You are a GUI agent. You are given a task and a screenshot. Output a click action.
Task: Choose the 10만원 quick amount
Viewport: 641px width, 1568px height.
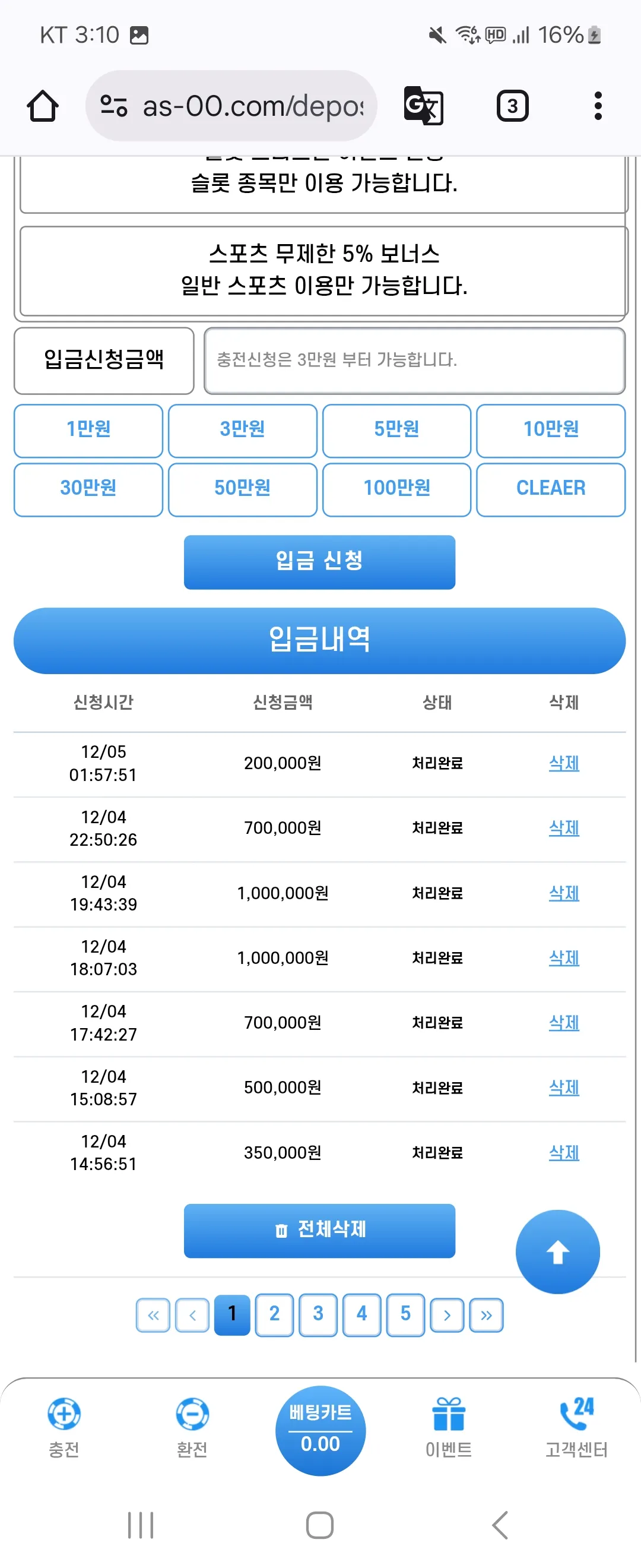[x=550, y=431]
